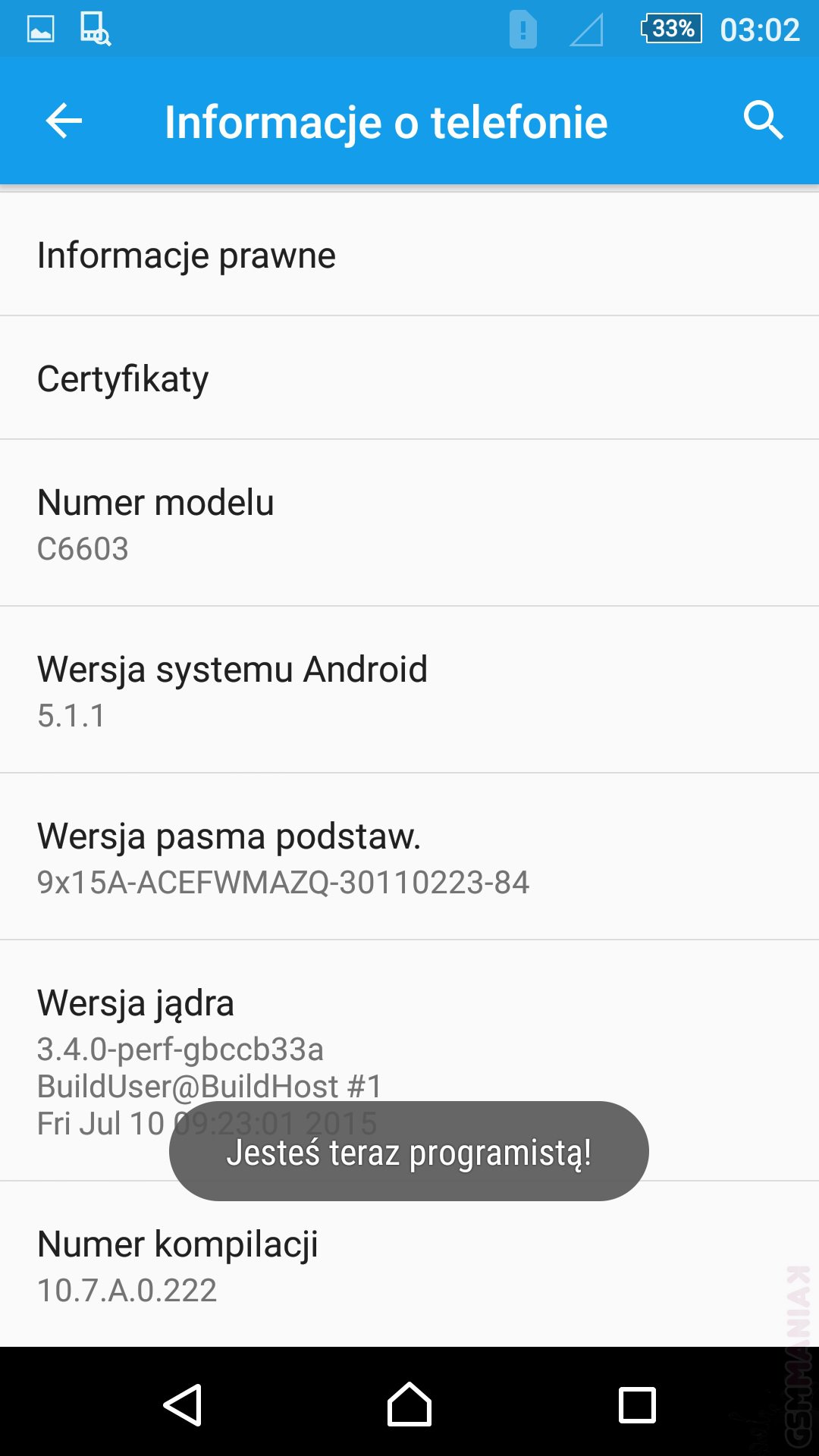819x1456 pixels.
Task: Tap the Wersja jądra row
Action: point(409,1031)
